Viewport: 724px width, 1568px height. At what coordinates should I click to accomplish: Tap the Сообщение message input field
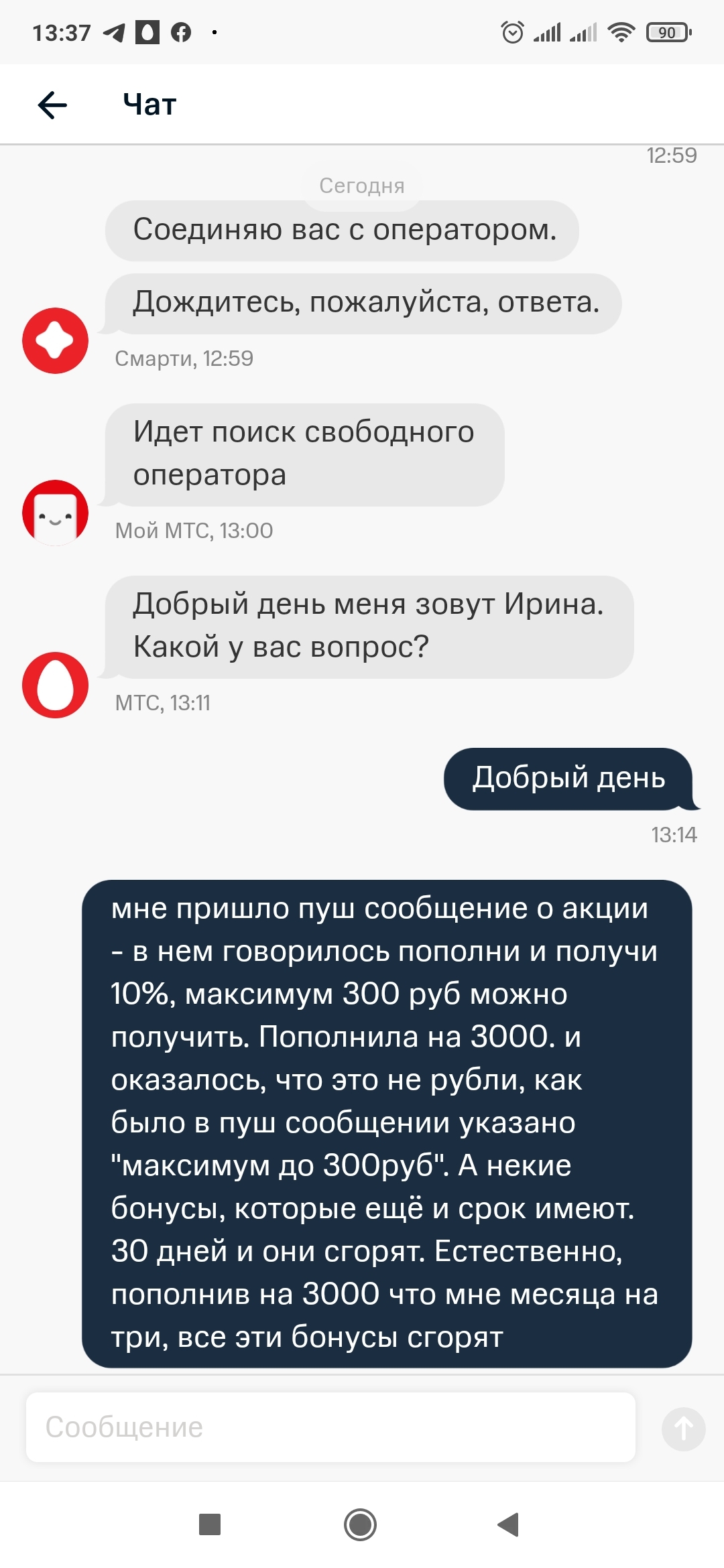coord(330,1427)
